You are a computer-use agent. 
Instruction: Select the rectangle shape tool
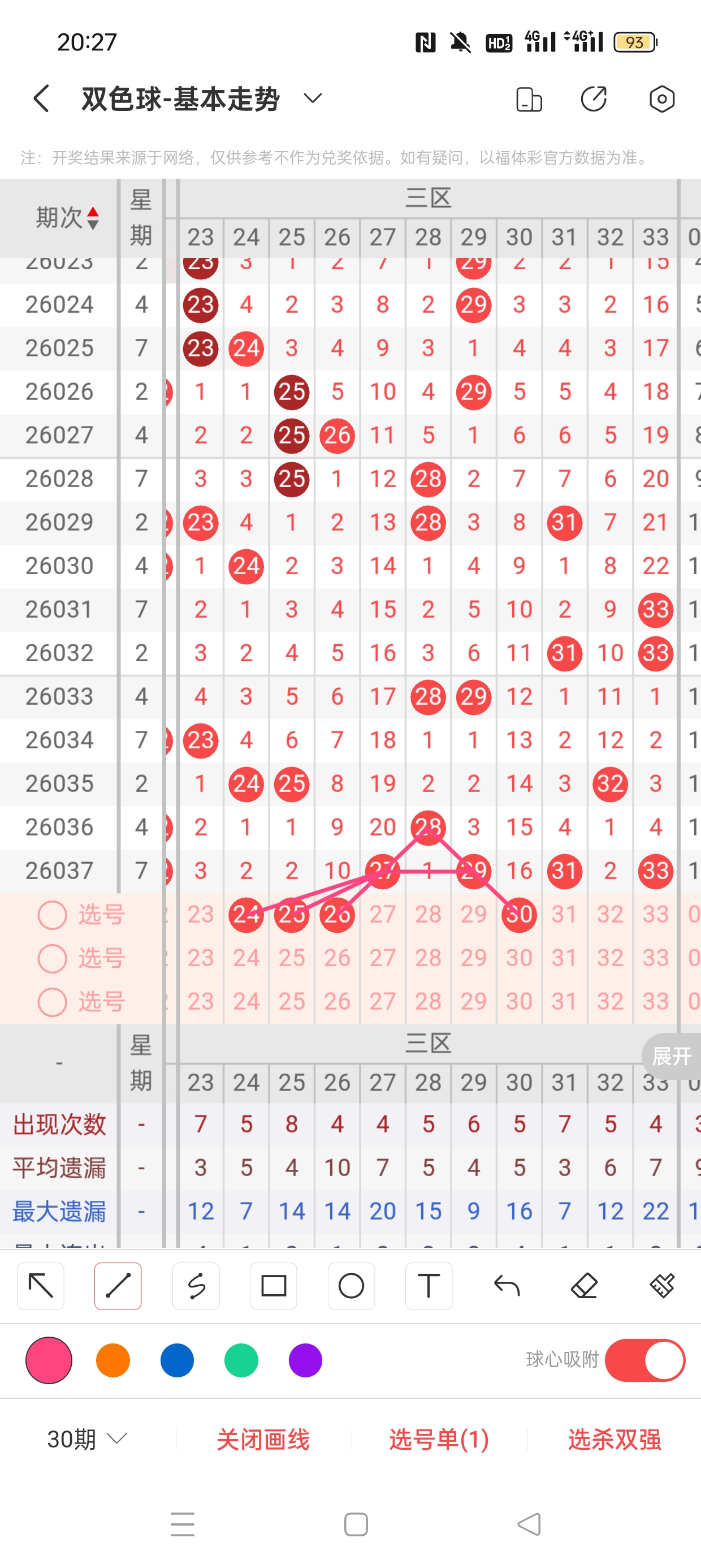273,1286
